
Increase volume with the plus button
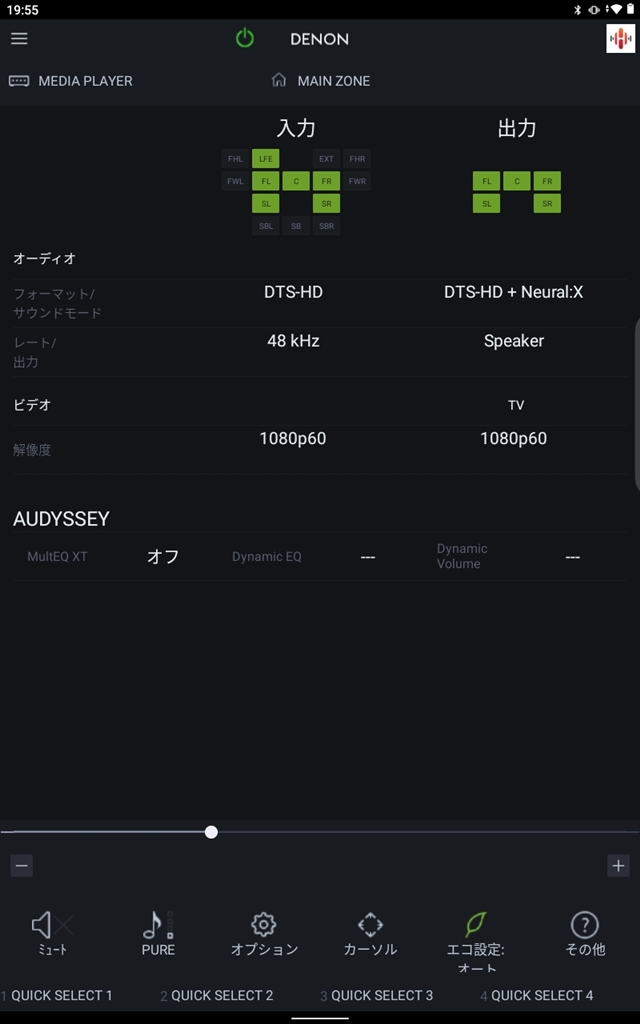(618, 866)
